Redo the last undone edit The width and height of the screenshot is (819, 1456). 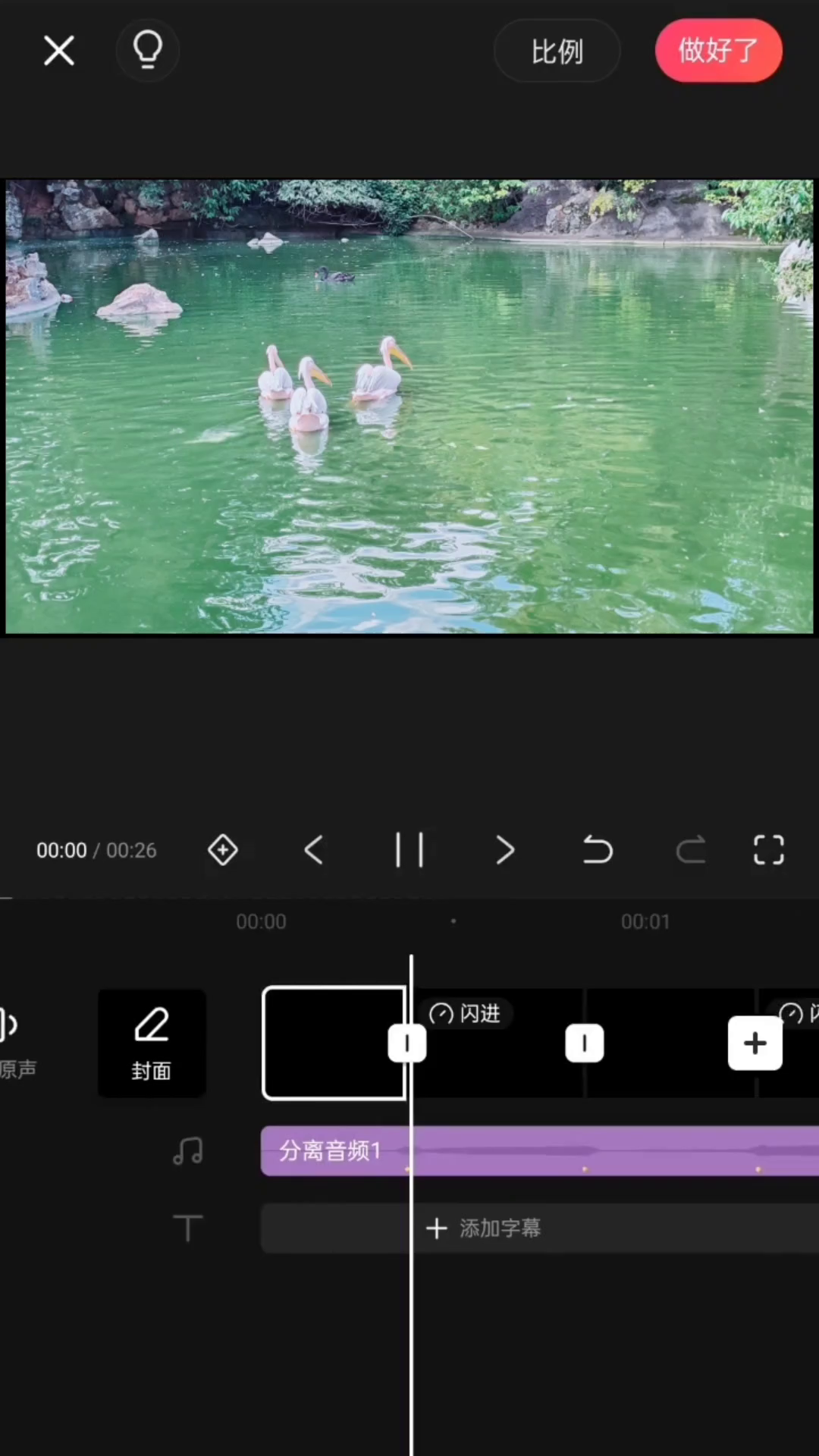pos(691,850)
